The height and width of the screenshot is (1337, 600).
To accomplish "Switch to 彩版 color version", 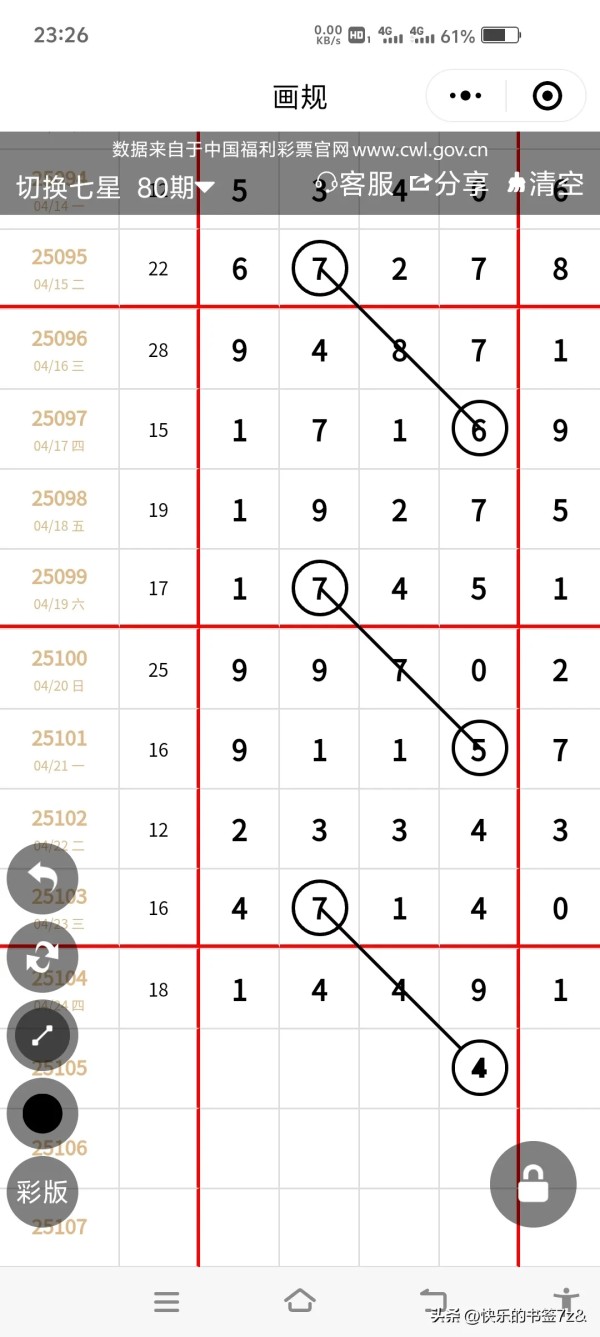I will pos(42,1191).
